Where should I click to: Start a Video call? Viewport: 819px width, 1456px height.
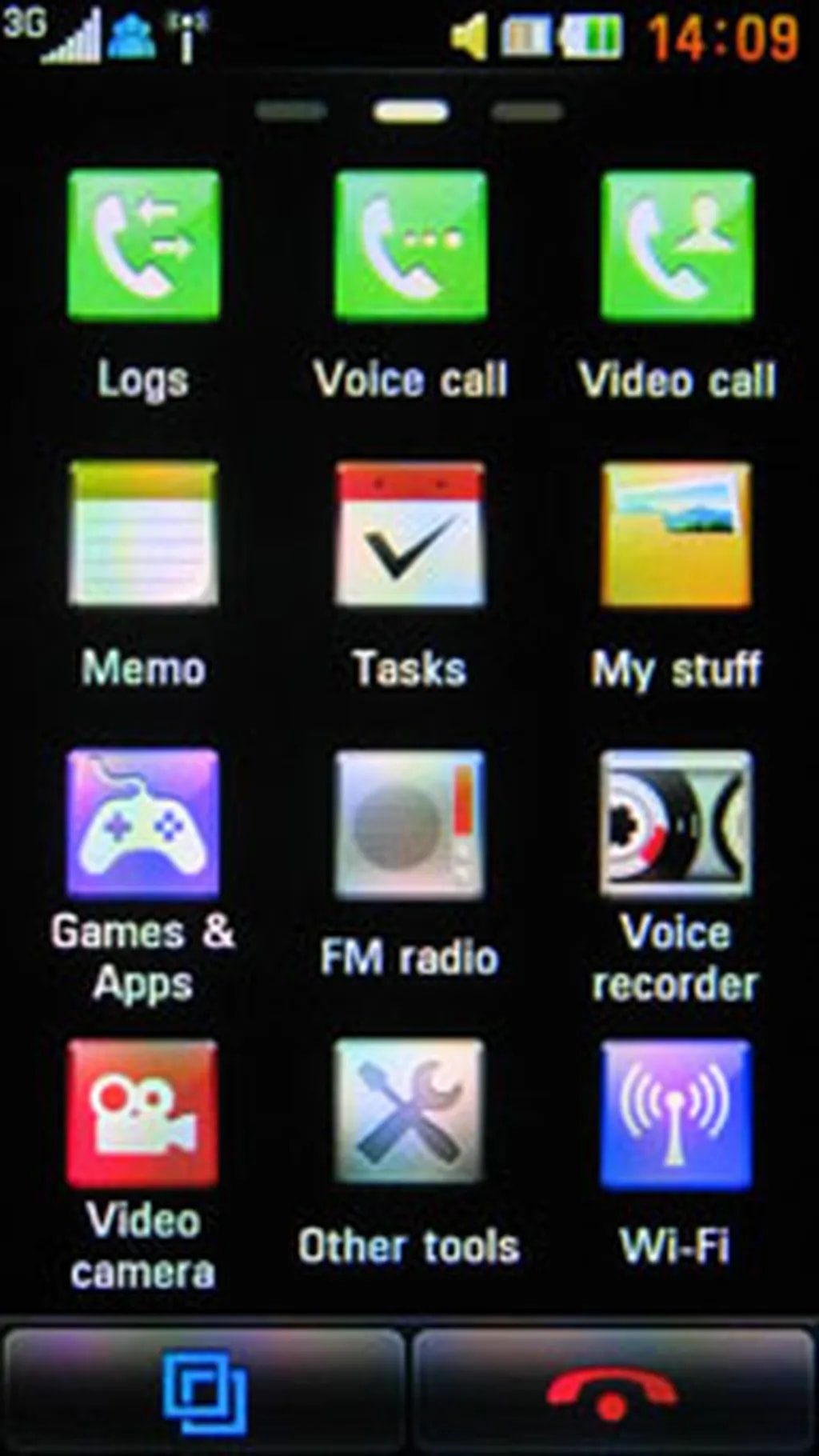point(677,246)
